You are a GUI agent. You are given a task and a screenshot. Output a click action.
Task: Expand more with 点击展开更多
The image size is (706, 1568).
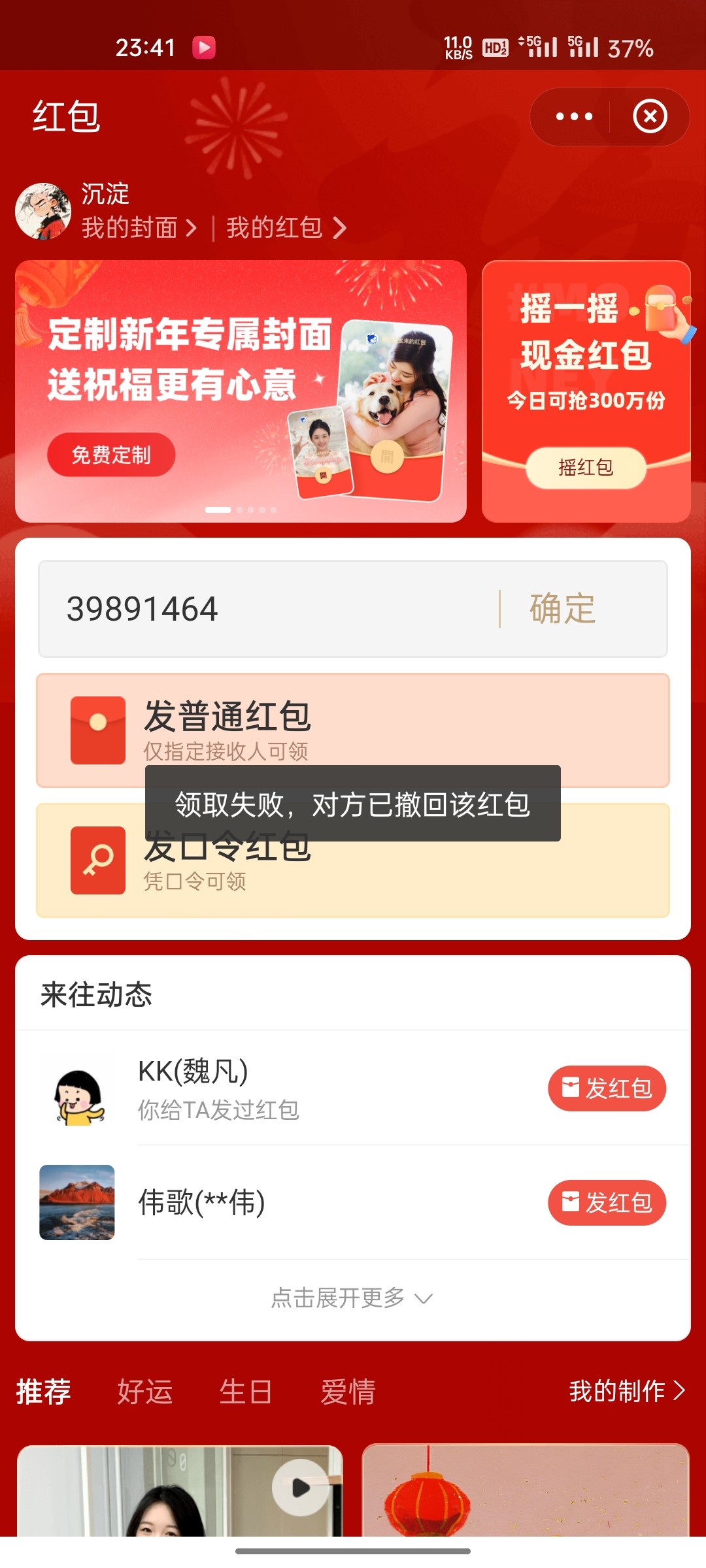352,1298
